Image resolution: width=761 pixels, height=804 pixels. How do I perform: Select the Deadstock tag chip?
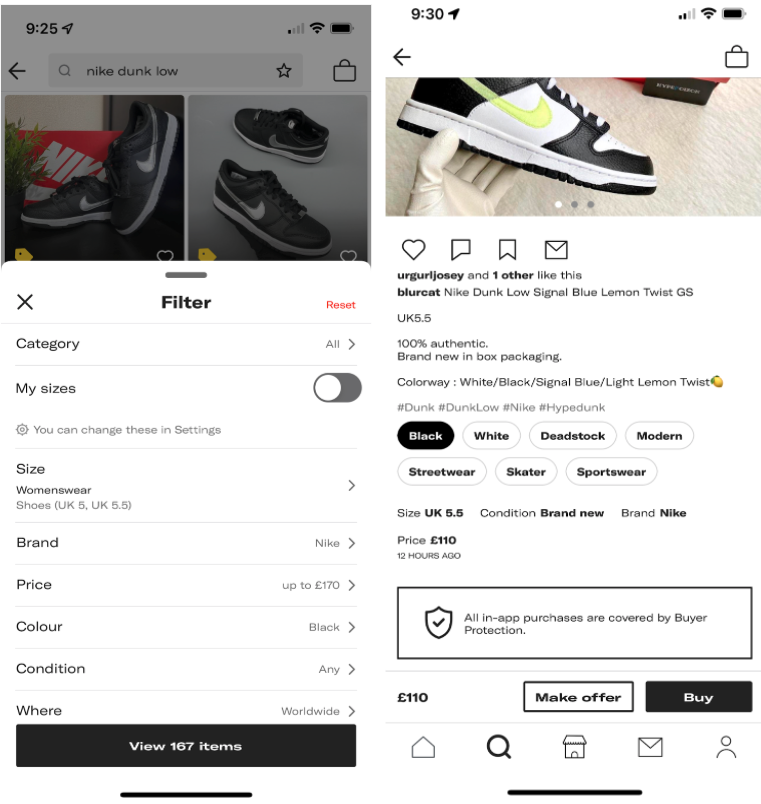(x=573, y=436)
